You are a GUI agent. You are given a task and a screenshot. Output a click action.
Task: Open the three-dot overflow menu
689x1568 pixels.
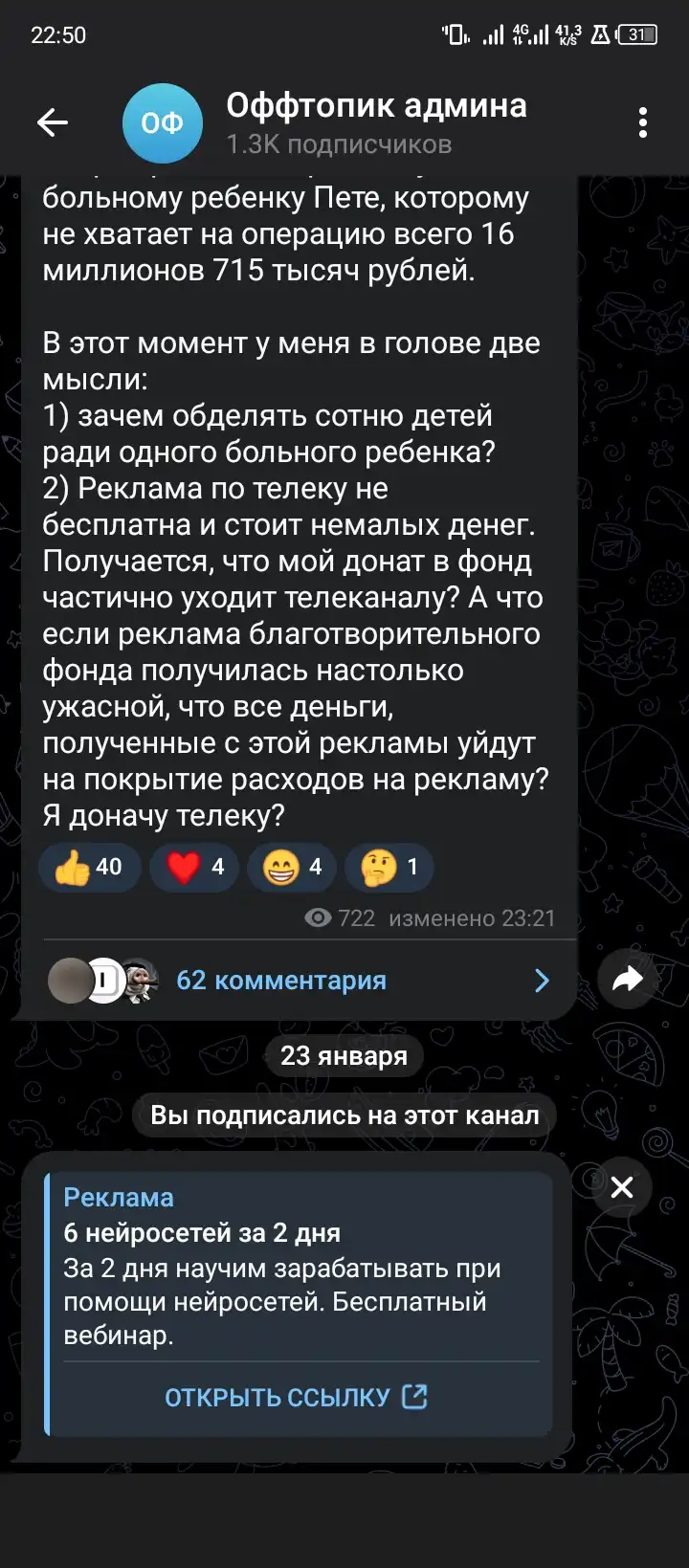click(643, 122)
